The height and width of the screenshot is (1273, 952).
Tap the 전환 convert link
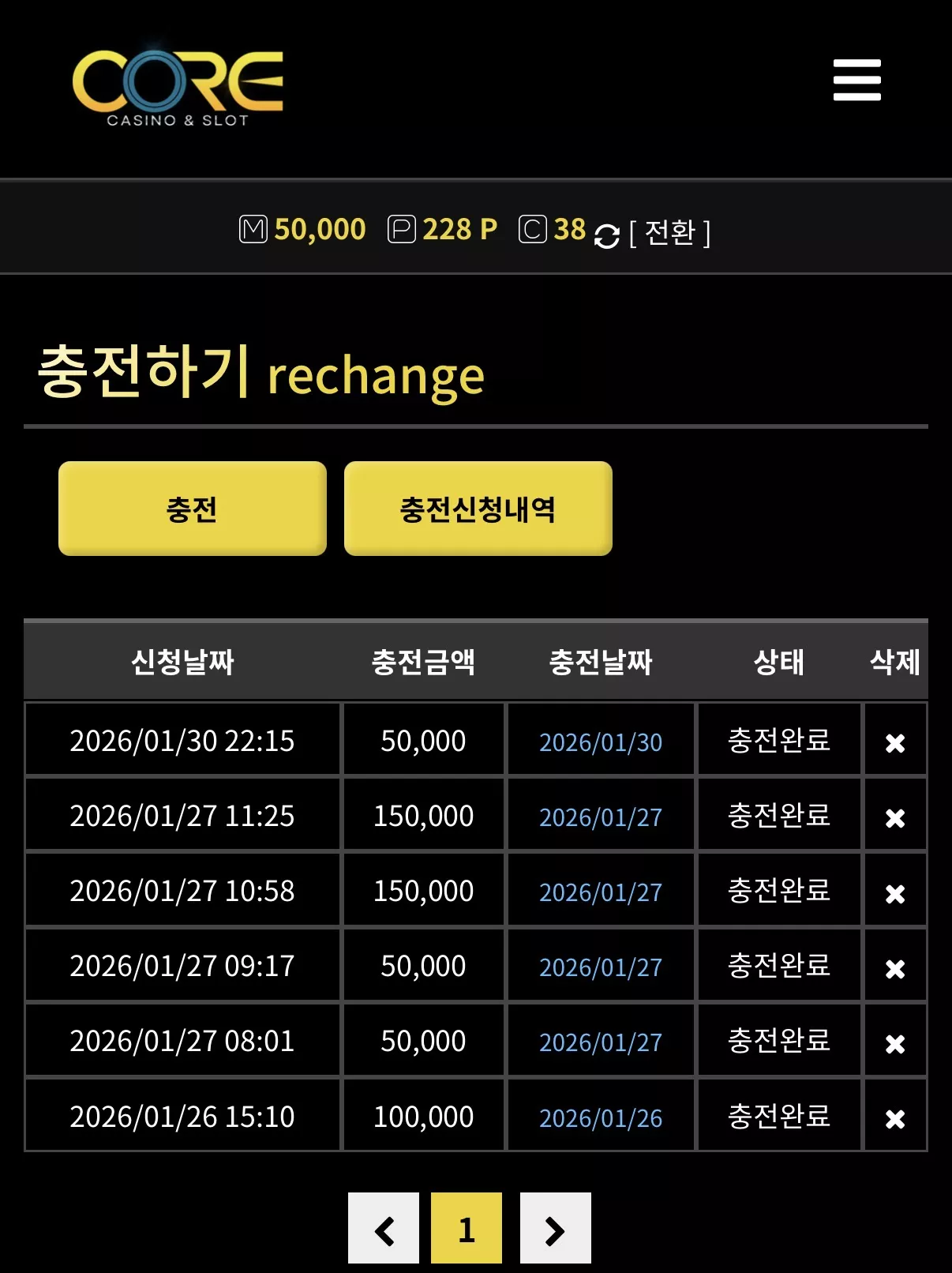pos(669,232)
